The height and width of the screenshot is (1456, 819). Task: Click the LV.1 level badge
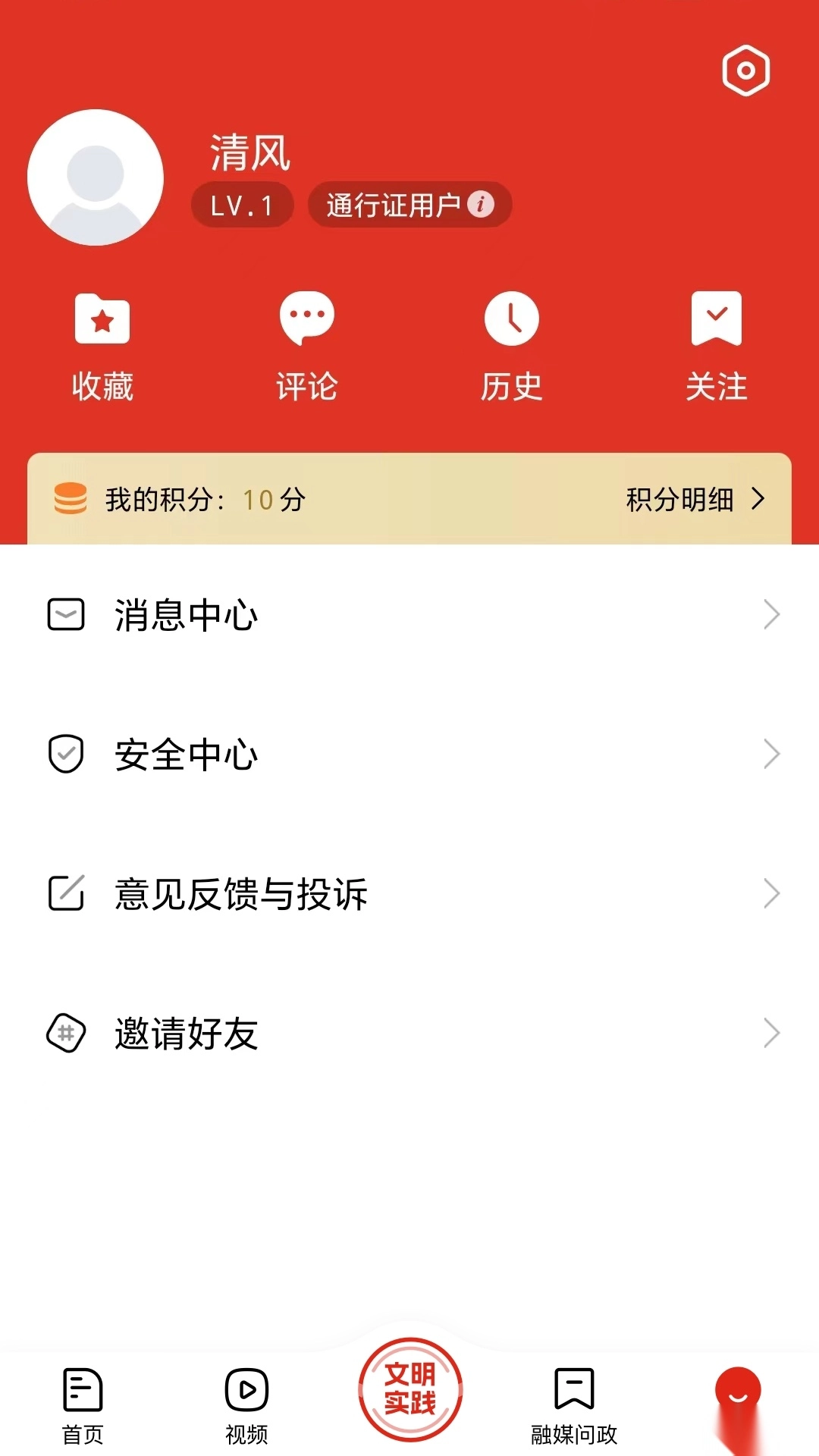[242, 205]
